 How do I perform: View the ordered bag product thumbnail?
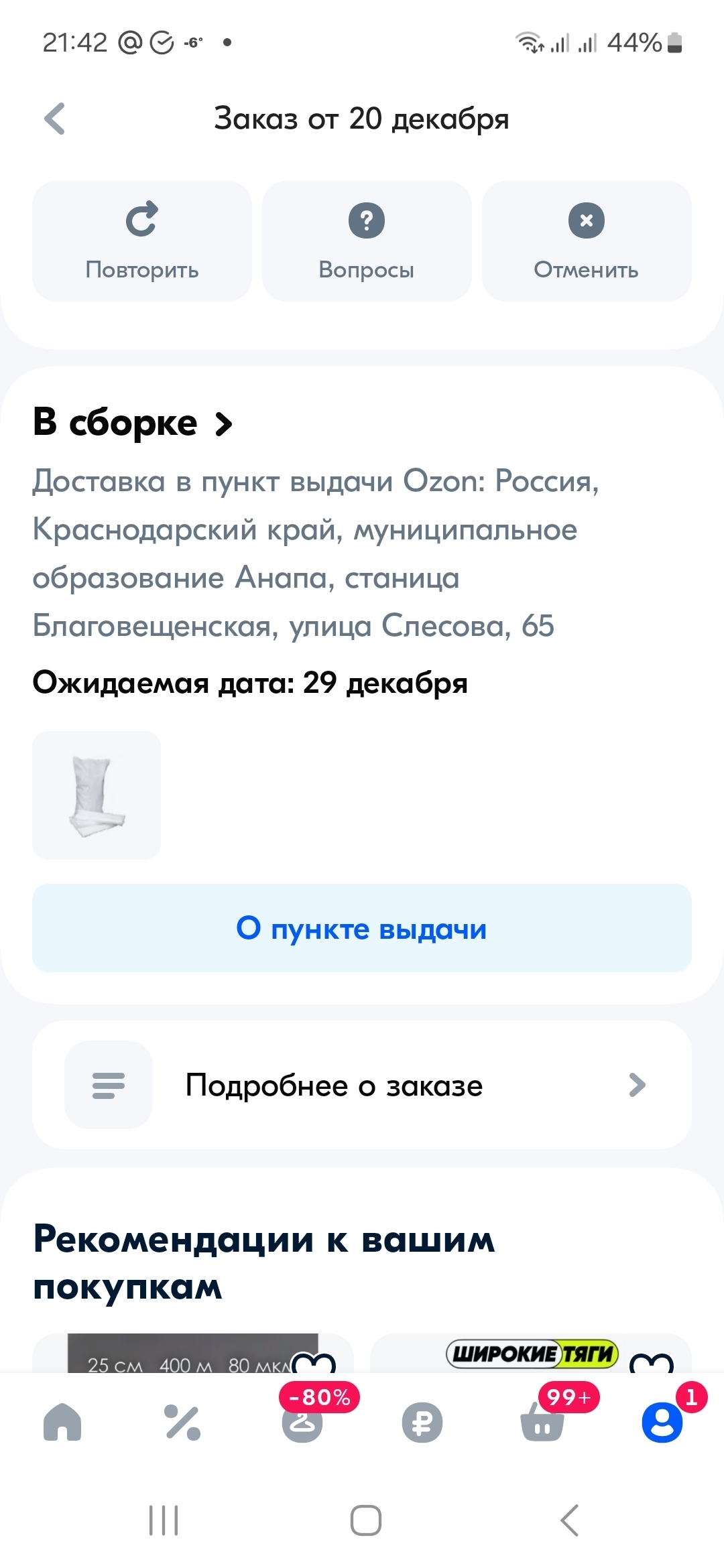pyautogui.click(x=97, y=795)
